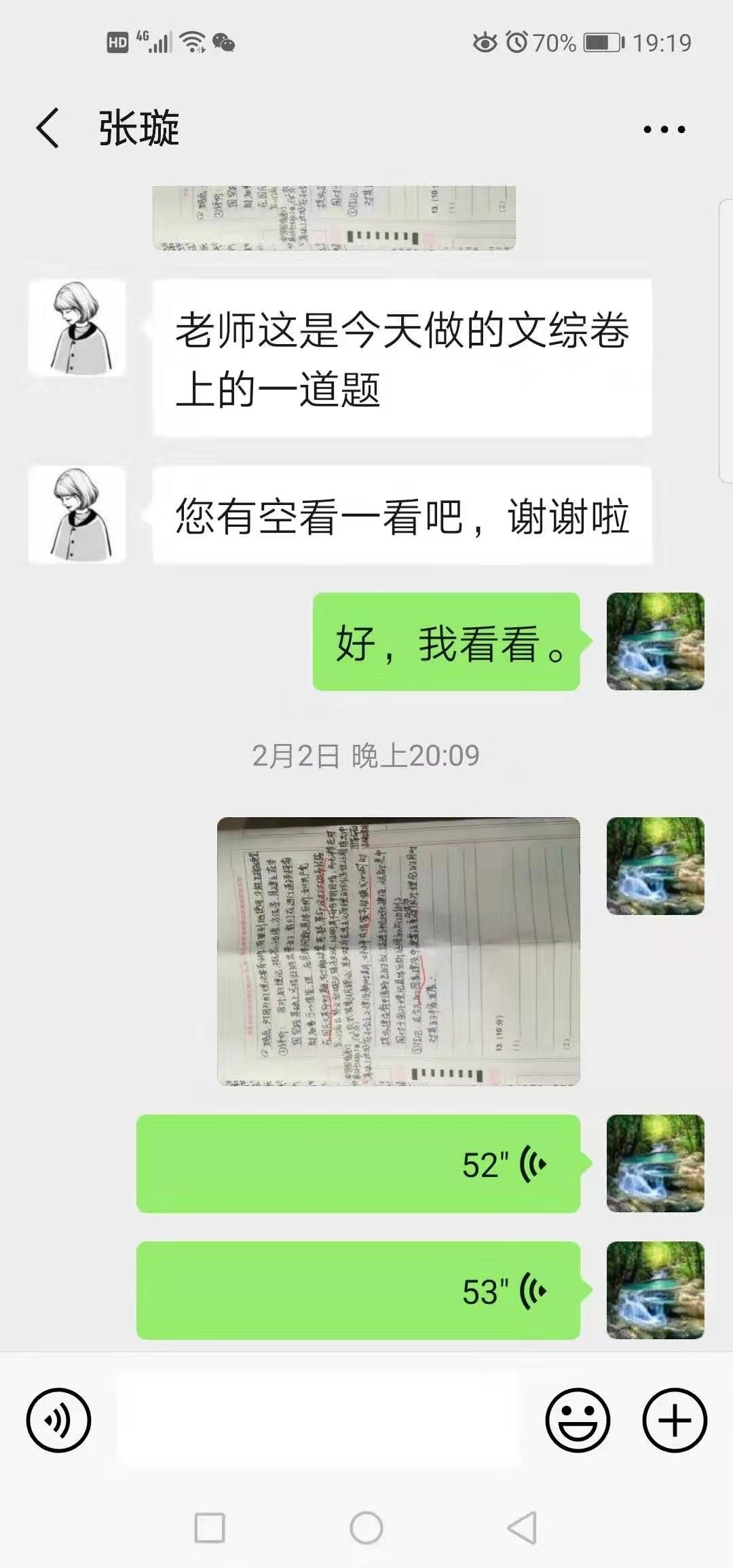Viewport: 733px width, 1568px height.
Task: Play the 52-second voice message
Action: 358,1164
